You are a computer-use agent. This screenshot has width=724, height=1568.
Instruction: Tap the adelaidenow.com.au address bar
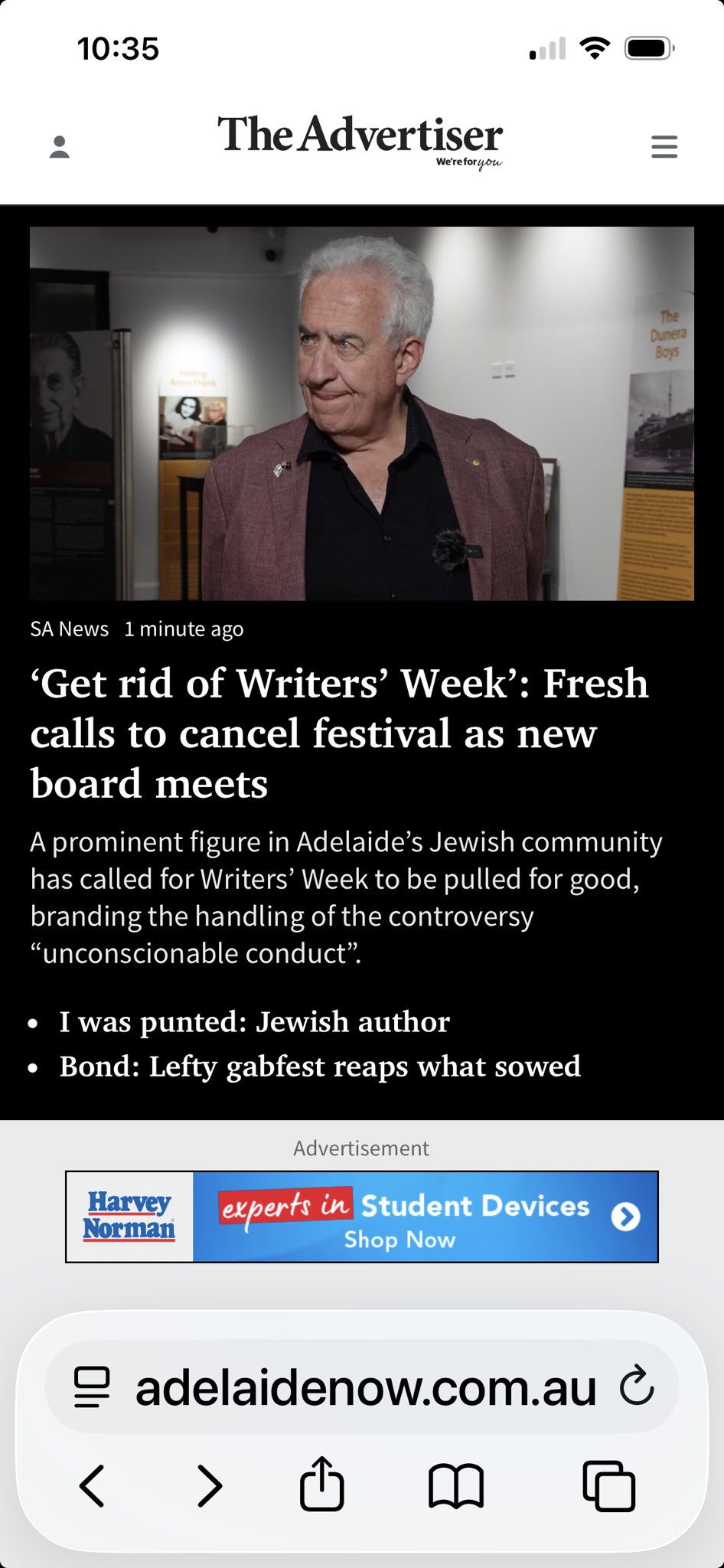point(366,1387)
